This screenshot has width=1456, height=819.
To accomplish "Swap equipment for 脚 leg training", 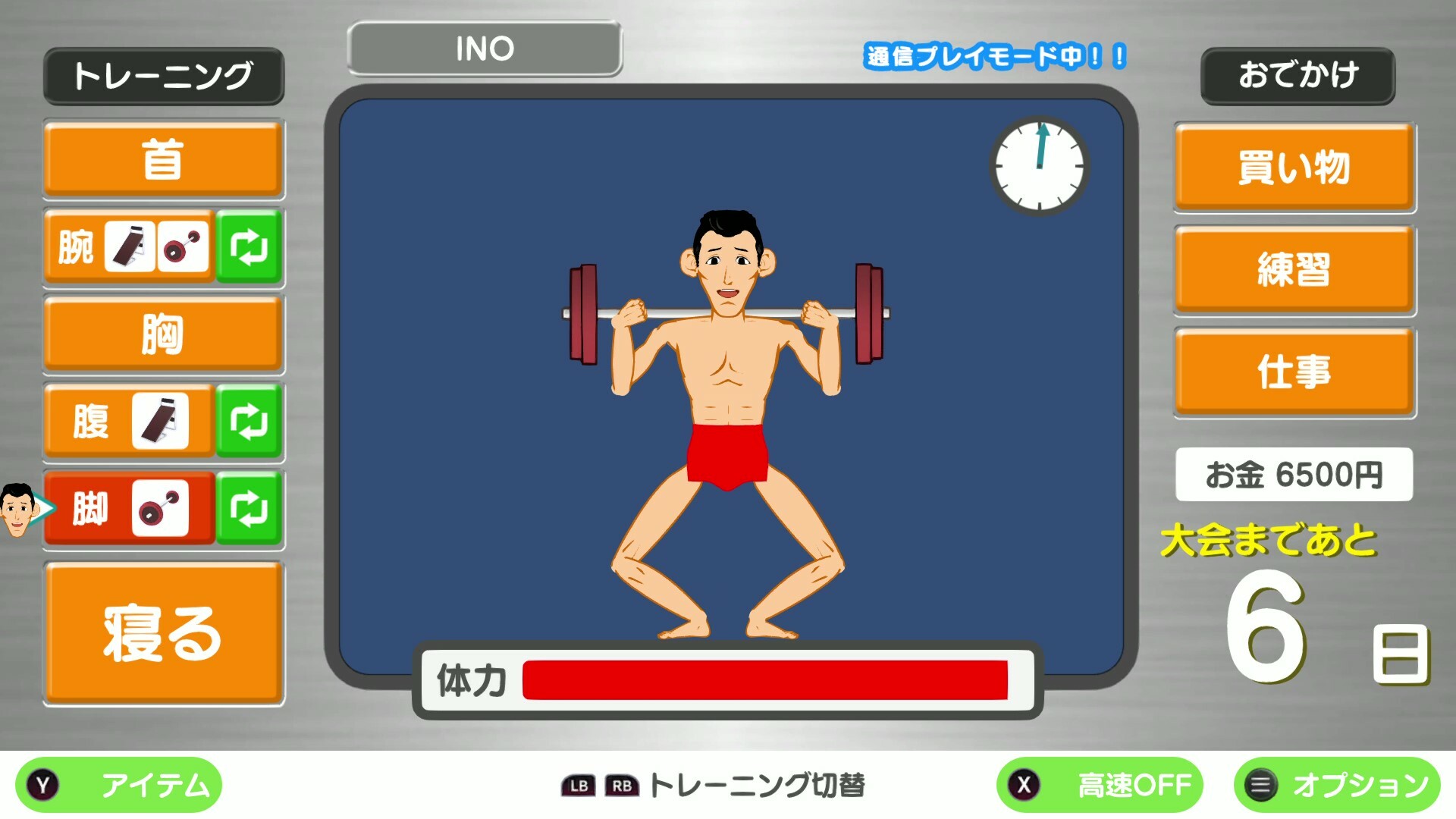I will [x=249, y=508].
